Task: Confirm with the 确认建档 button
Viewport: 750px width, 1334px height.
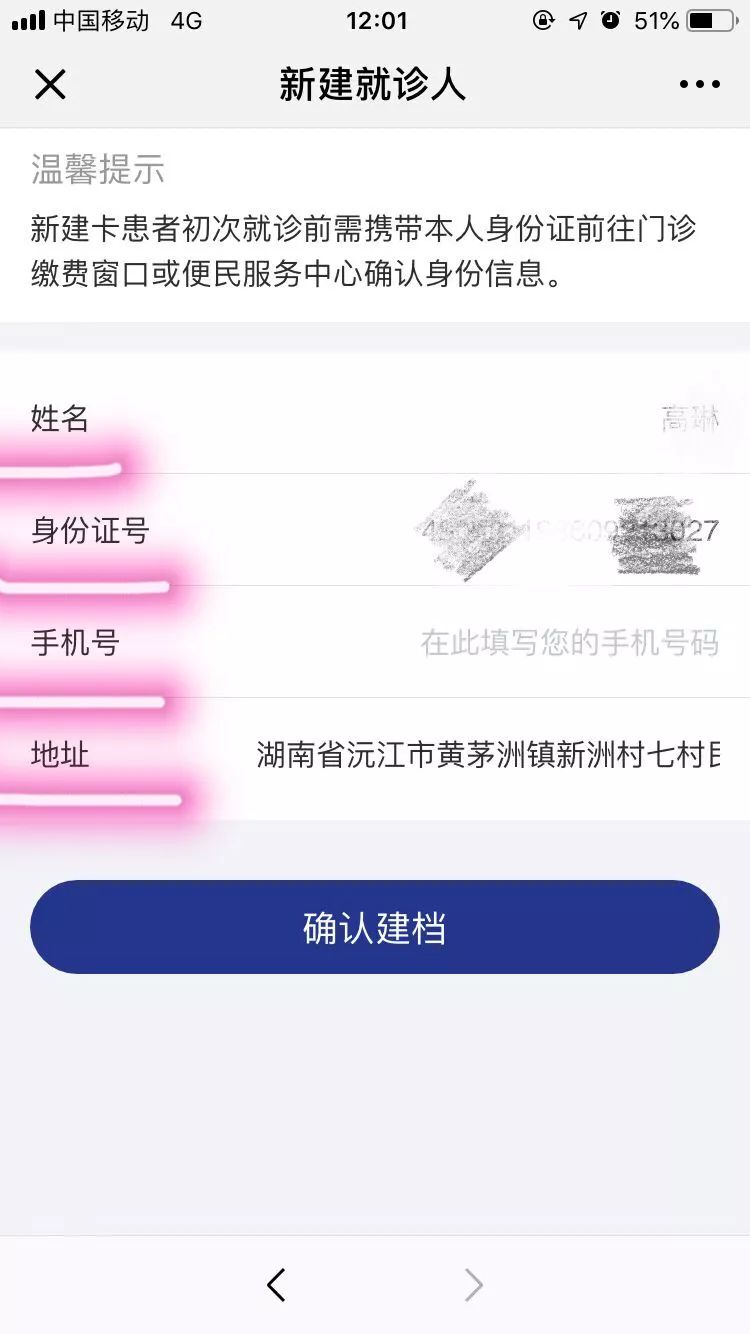Action: [375, 928]
